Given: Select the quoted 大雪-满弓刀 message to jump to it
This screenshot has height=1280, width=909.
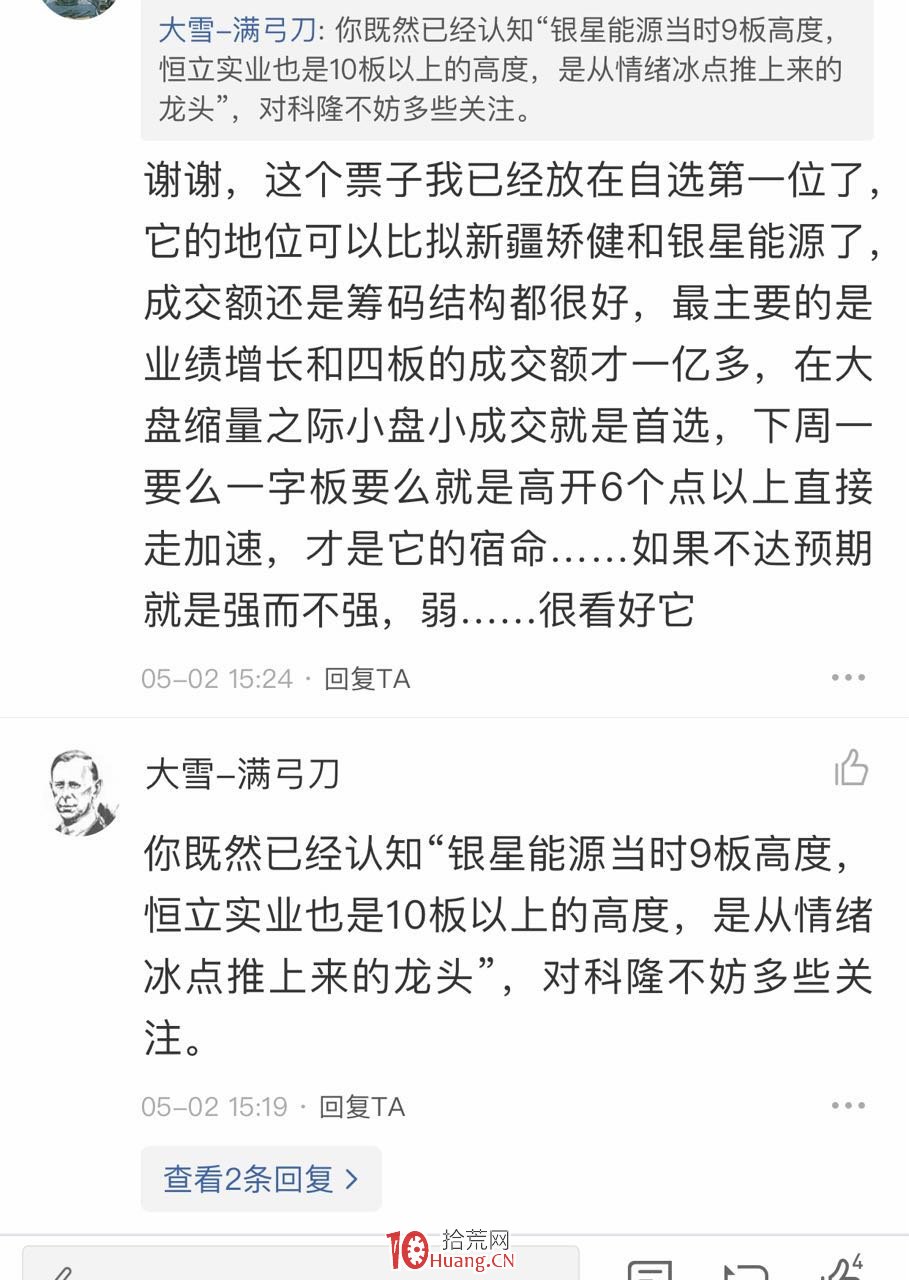Looking at the screenshot, I should [x=498, y=72].
